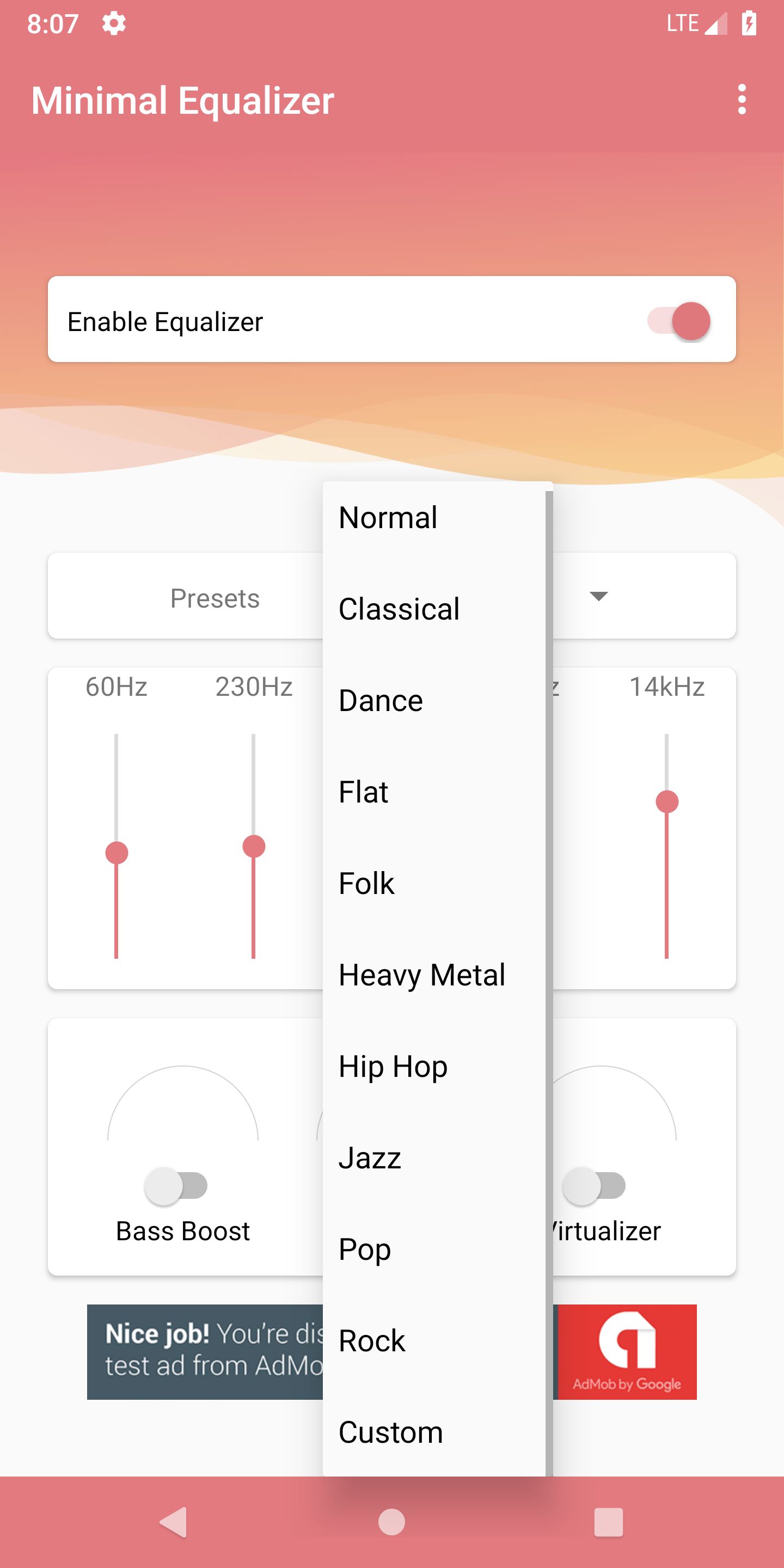This screenshot has height=1568, width=784.
Task: Choose the Rock preset
Action: [434, 1341]
